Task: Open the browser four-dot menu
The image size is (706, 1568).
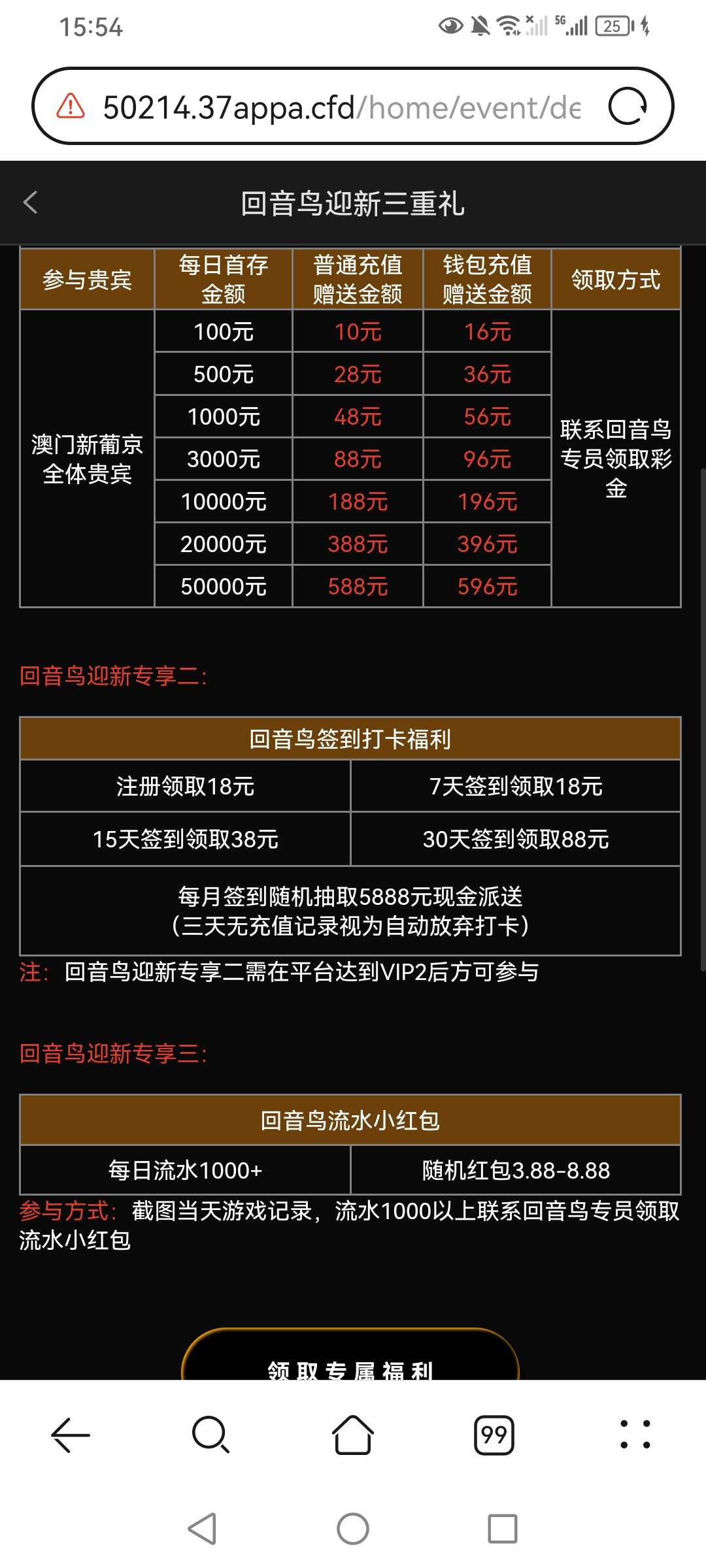Action: (635, 1435)
